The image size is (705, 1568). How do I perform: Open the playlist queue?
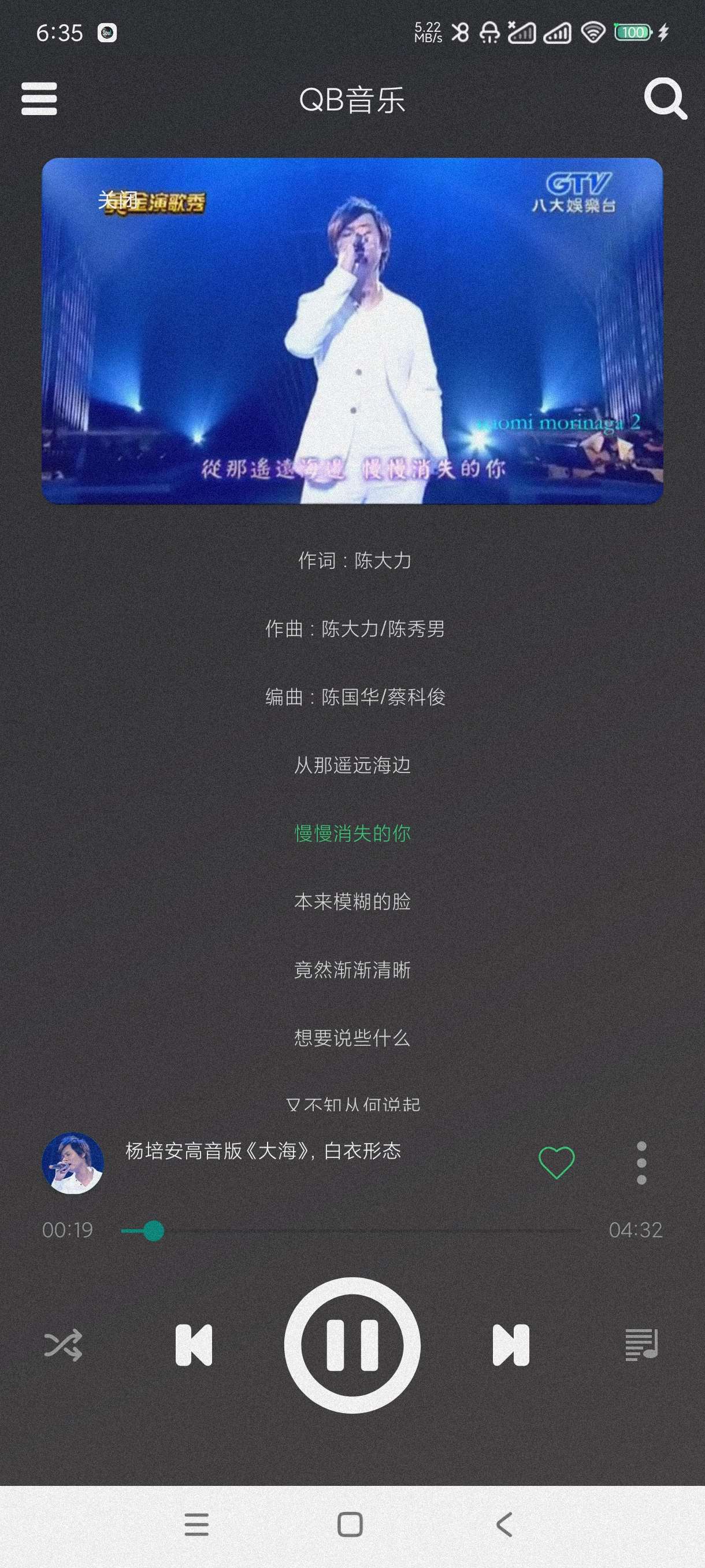pyautogui.click(x=641, y=1345)
